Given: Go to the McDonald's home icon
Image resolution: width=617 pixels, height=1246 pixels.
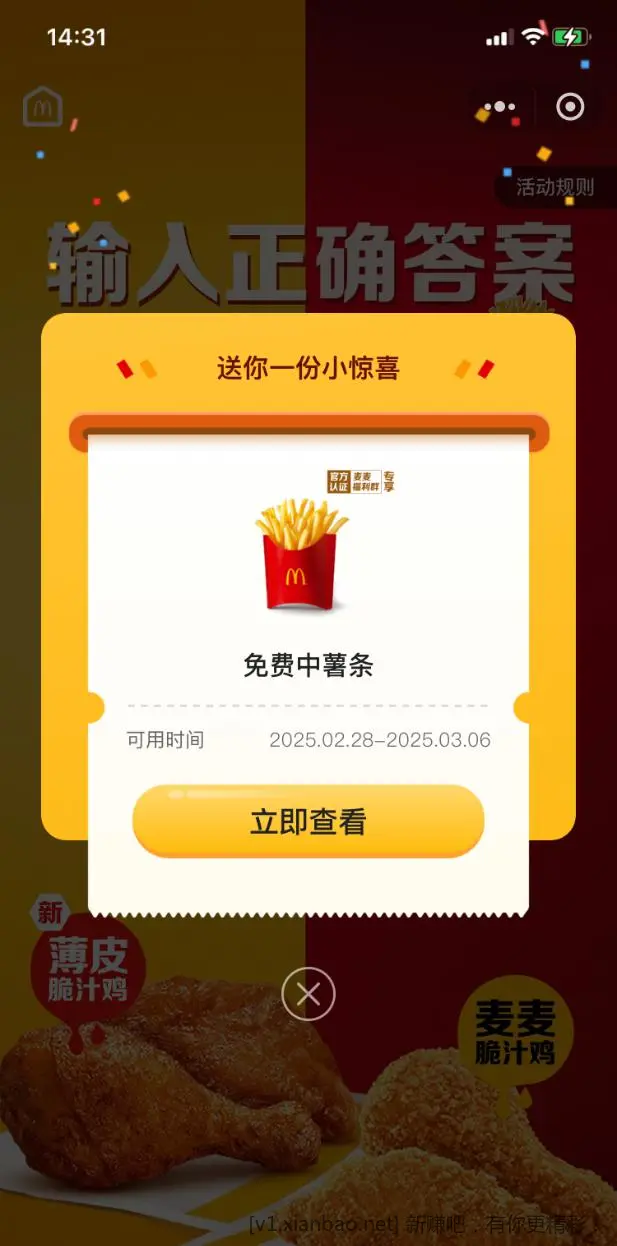Looking at the screenshot, I should (43, 107).
